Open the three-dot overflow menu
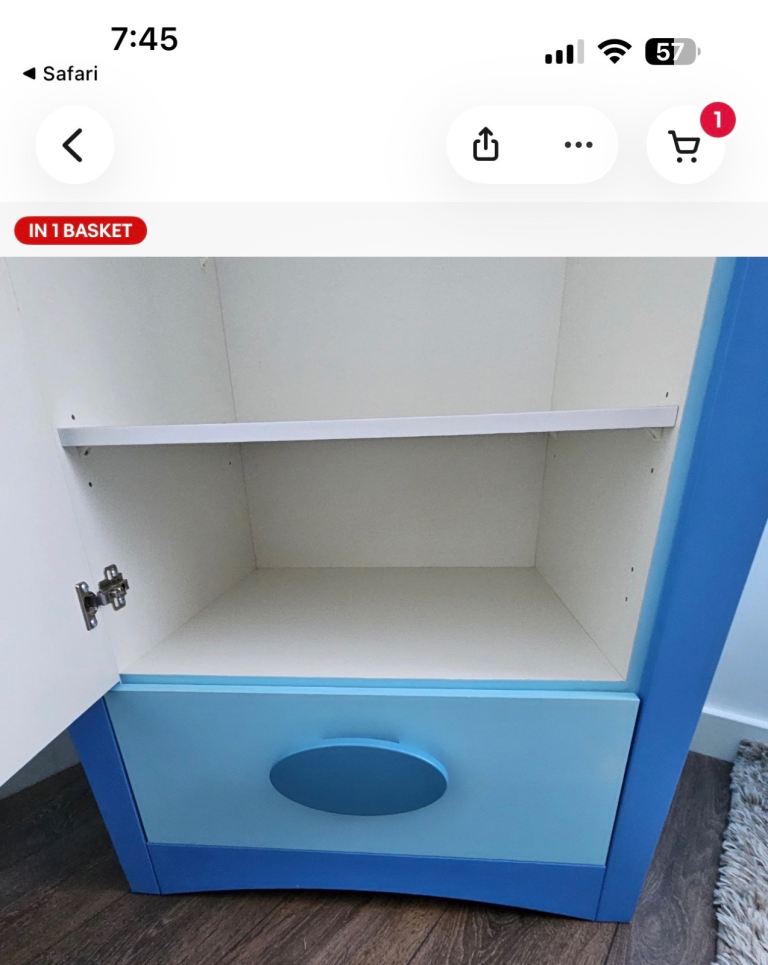 578,146
